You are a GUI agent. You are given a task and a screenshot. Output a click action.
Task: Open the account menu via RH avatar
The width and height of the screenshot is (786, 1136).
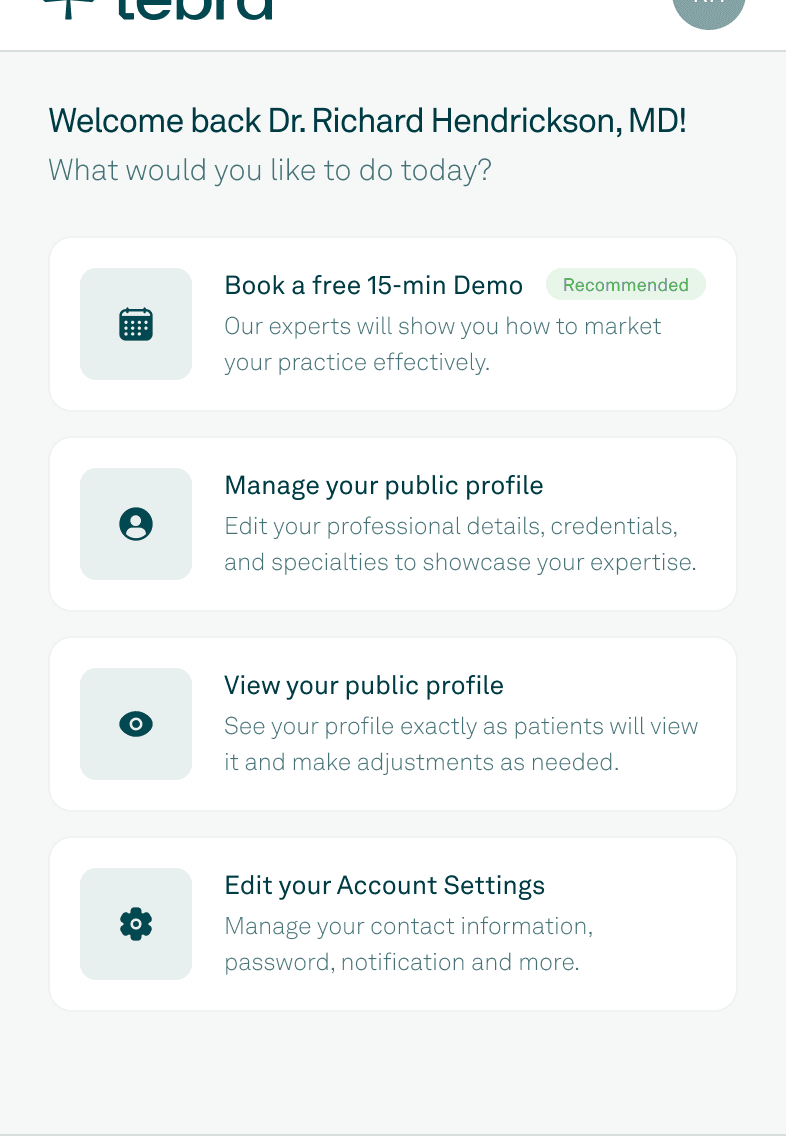tap(708, 10)
